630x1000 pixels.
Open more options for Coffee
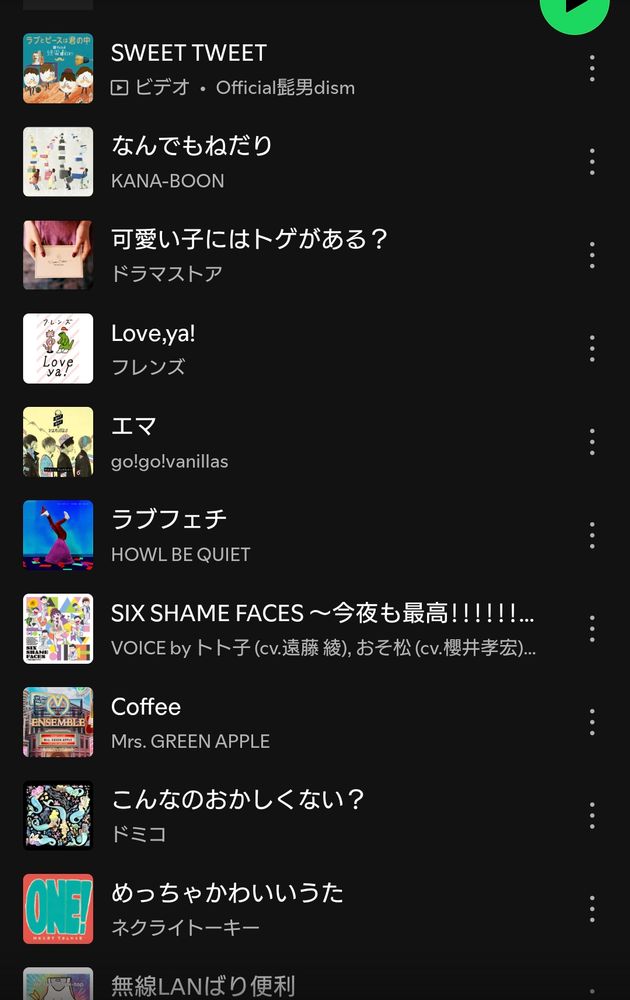592,722
